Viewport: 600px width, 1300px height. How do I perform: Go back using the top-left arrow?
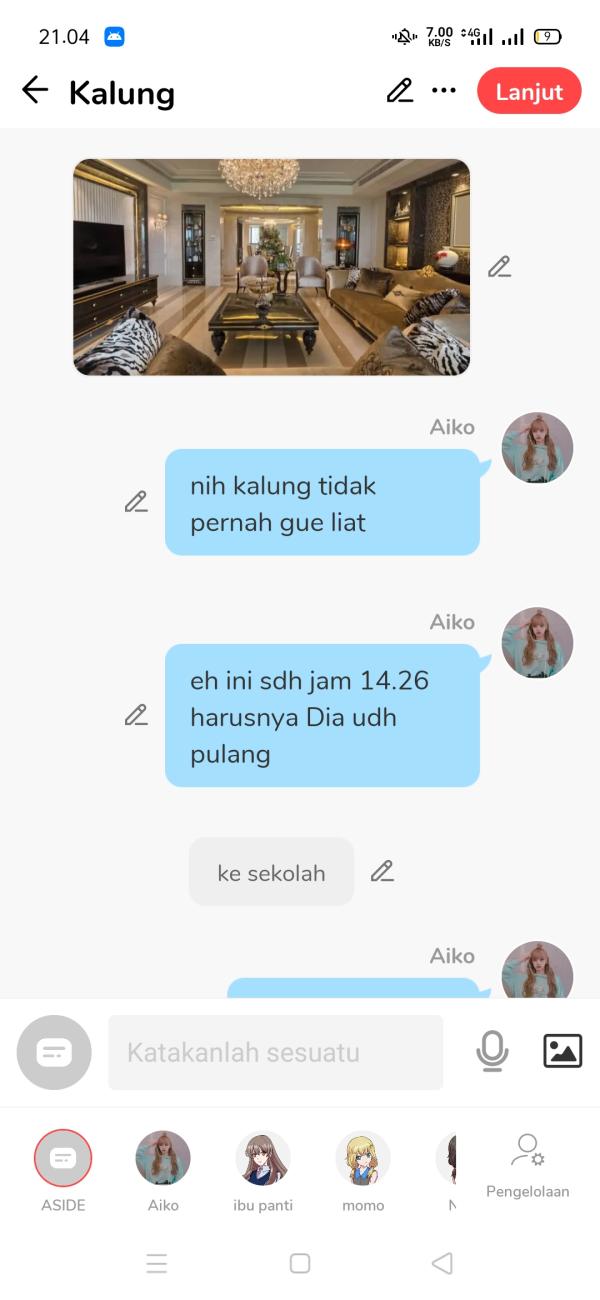coord(35,91)
